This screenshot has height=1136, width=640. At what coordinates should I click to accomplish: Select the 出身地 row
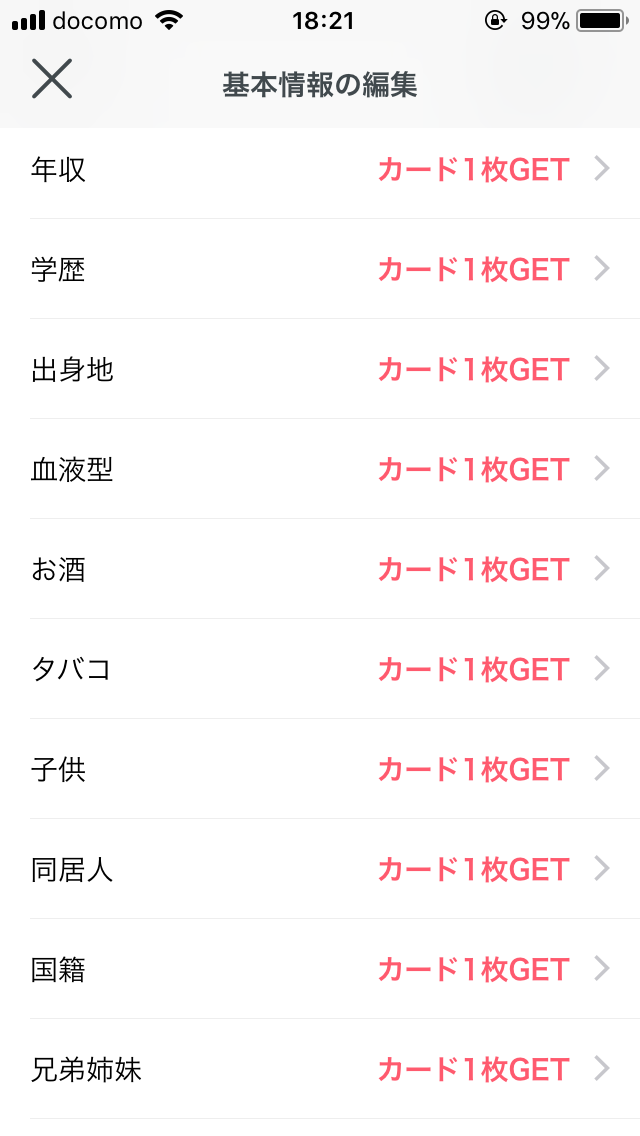pos(320,369)
